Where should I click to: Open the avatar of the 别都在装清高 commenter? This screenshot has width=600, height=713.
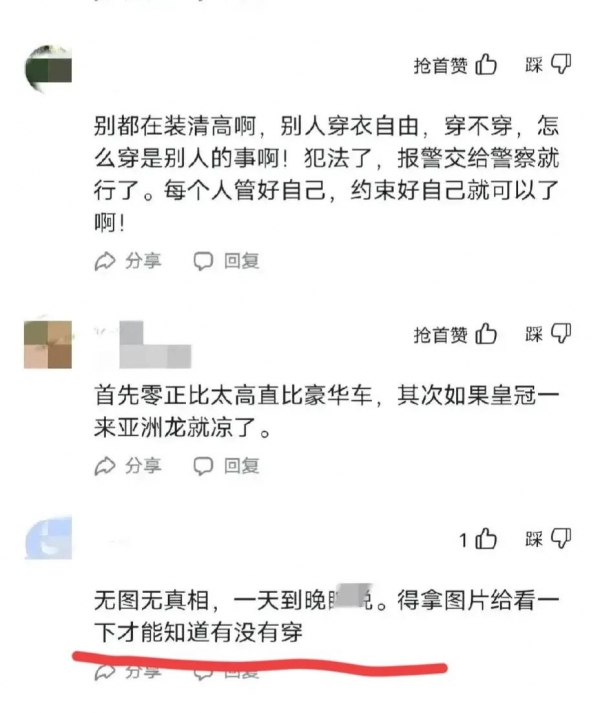tap(48, 69)
